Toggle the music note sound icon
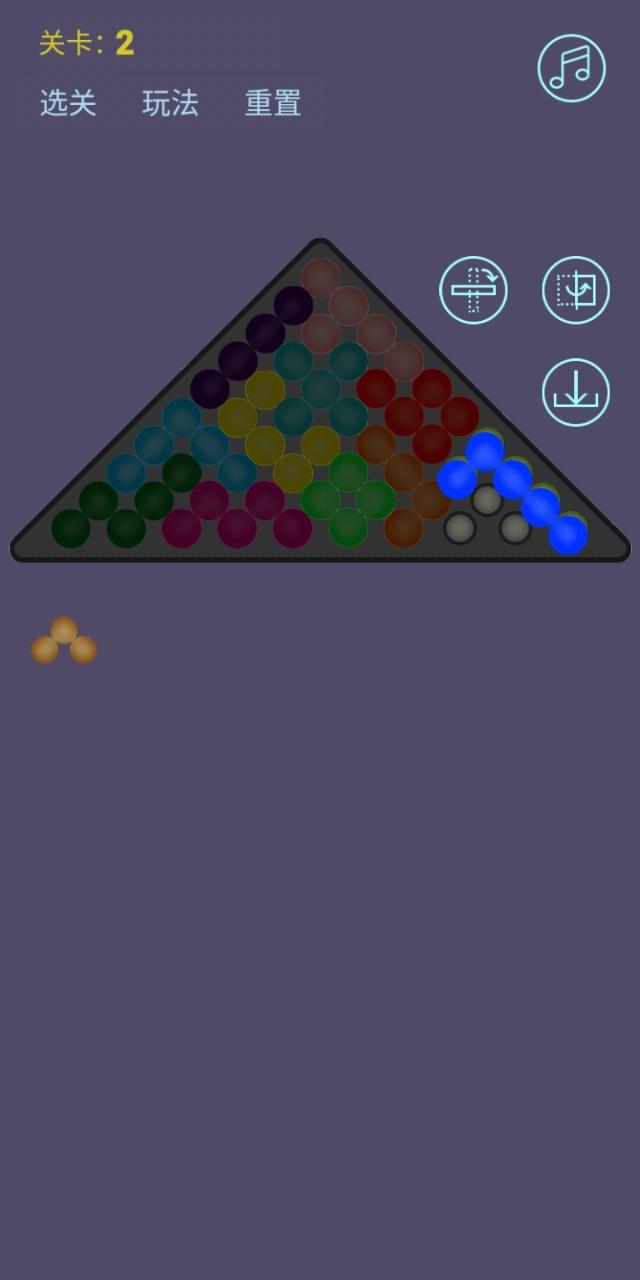 (572, 68)
